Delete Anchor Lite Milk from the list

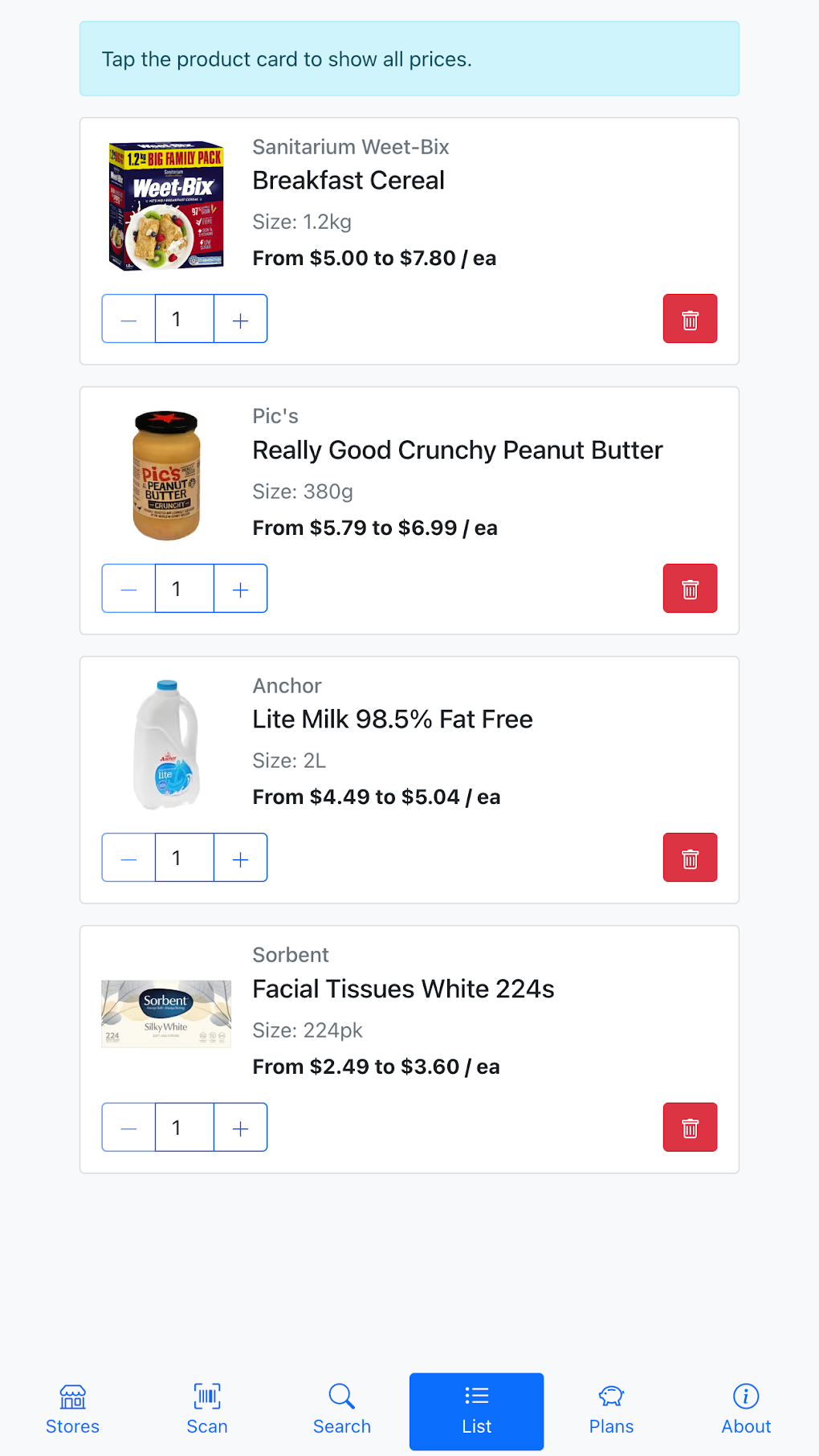[690, 858]
